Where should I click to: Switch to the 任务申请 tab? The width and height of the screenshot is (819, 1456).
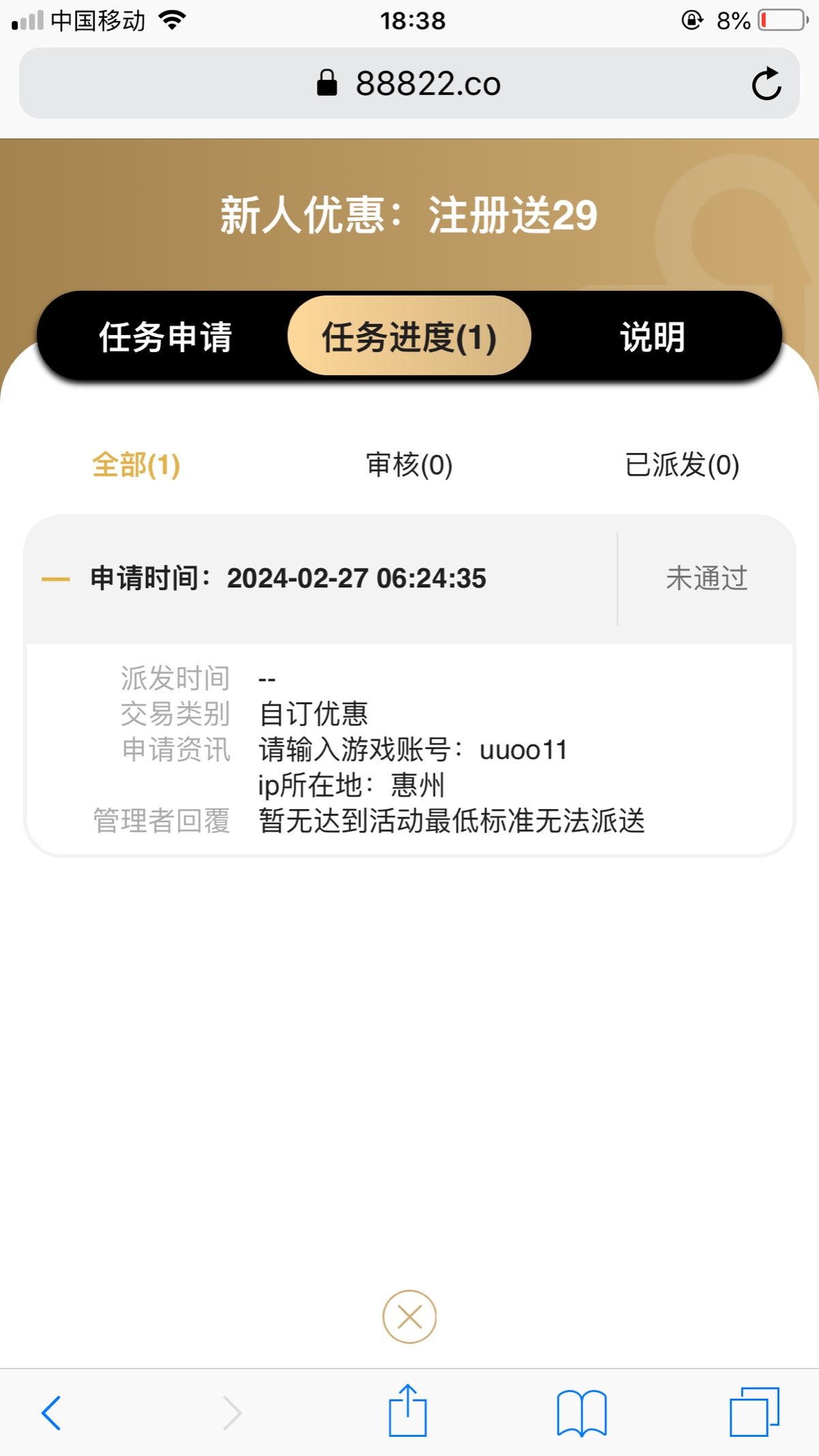click(x=166, y=336)
